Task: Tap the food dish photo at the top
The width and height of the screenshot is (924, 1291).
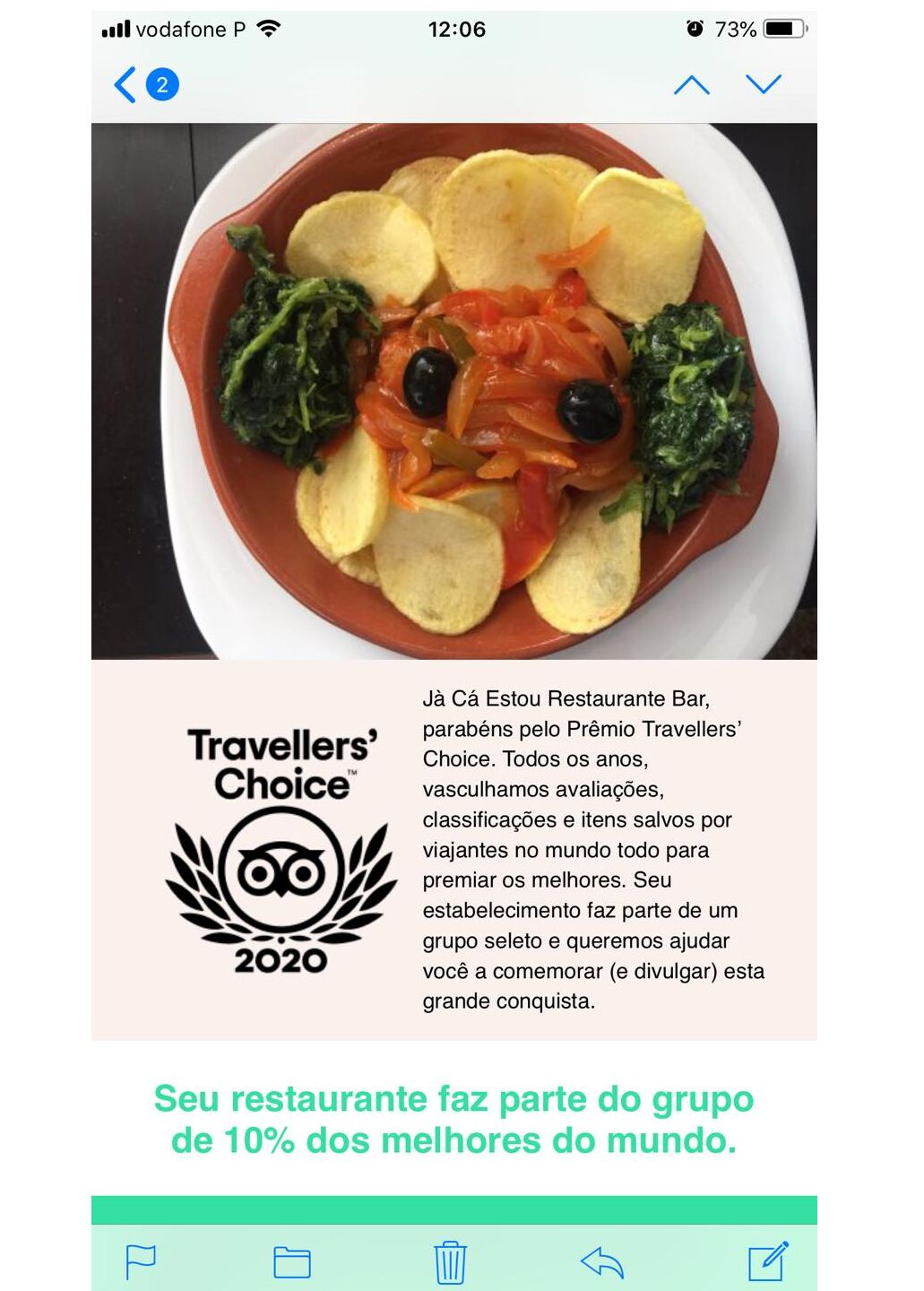Action: tap(462, 390)
